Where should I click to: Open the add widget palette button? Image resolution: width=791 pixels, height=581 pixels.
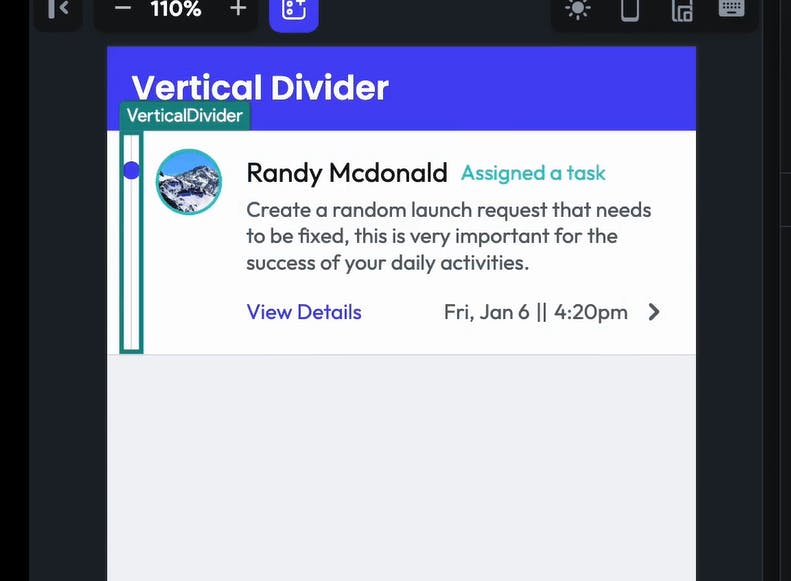294,11
